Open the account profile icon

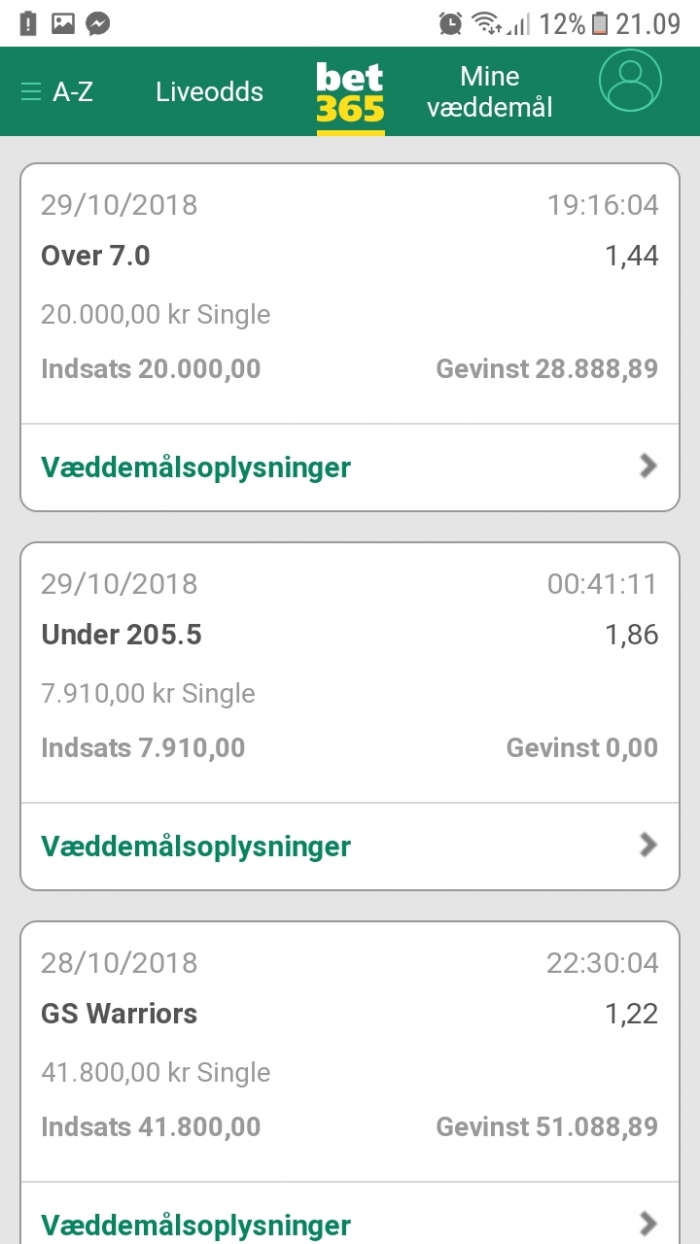pos(630,81)
